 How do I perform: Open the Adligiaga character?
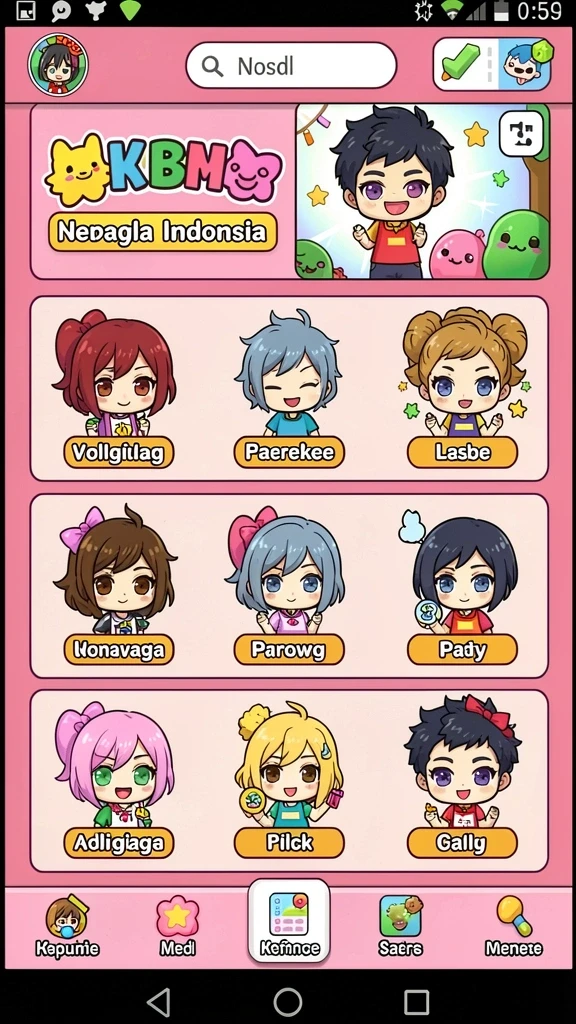118,779
